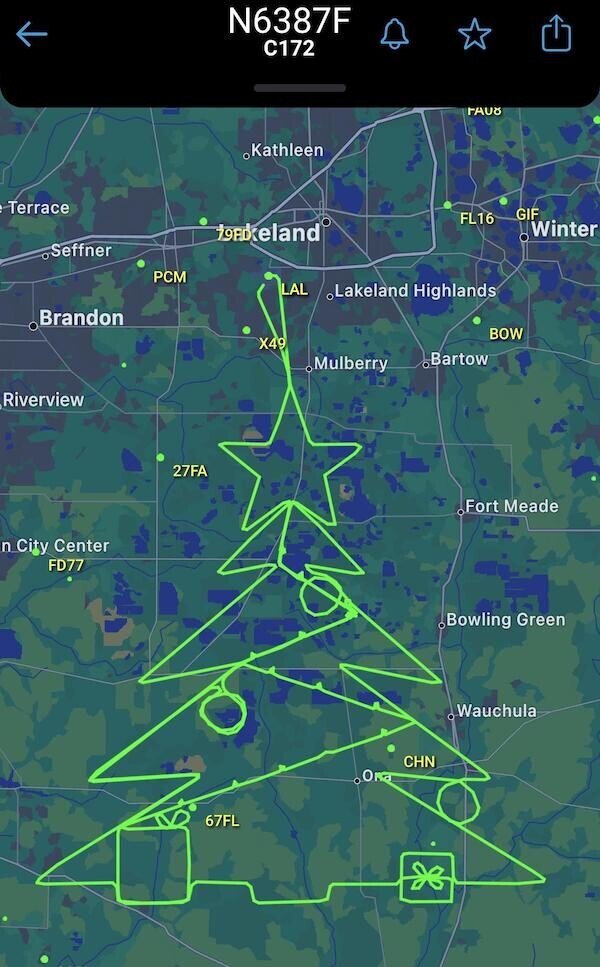Tap the panel drag handle

point(300,88)
